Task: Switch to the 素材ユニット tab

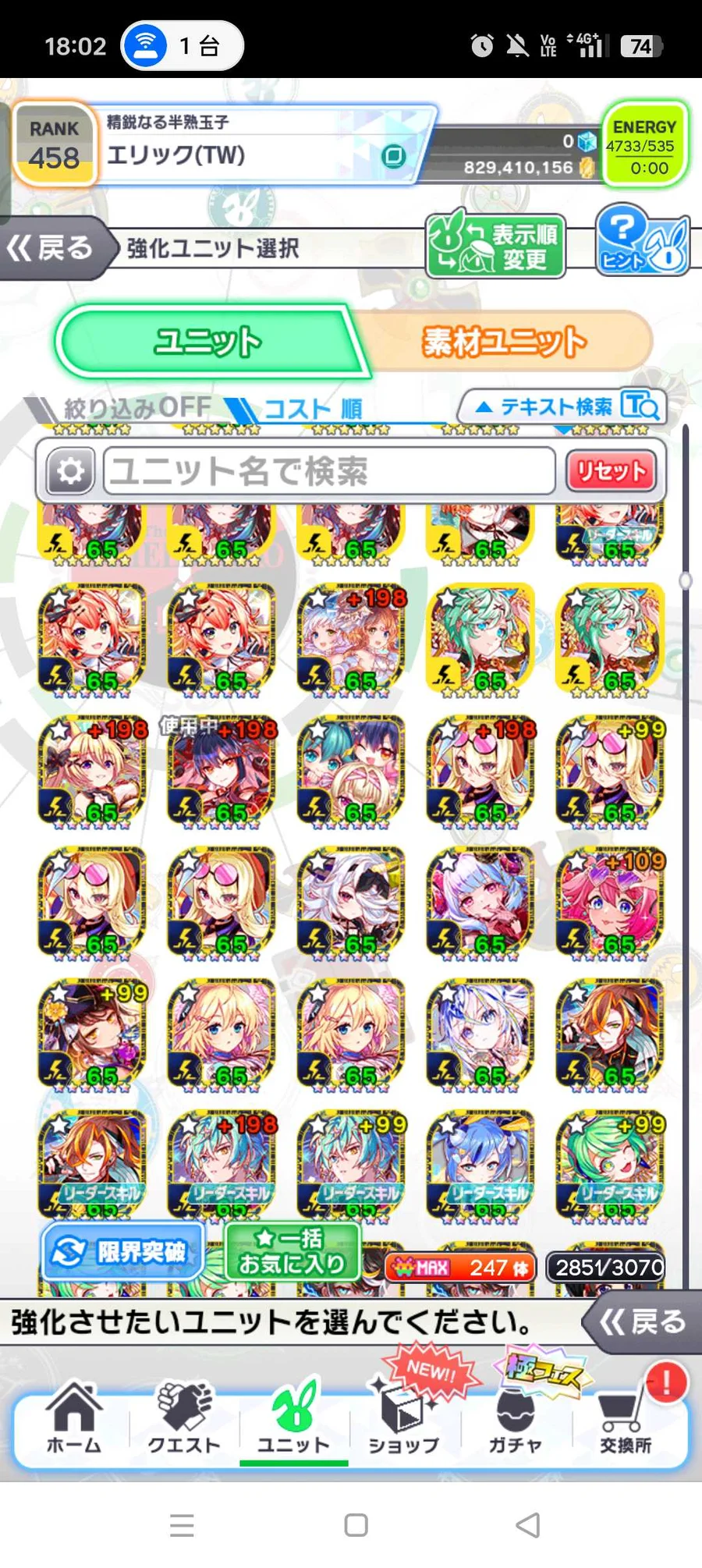Action: [x=505, y=342]
